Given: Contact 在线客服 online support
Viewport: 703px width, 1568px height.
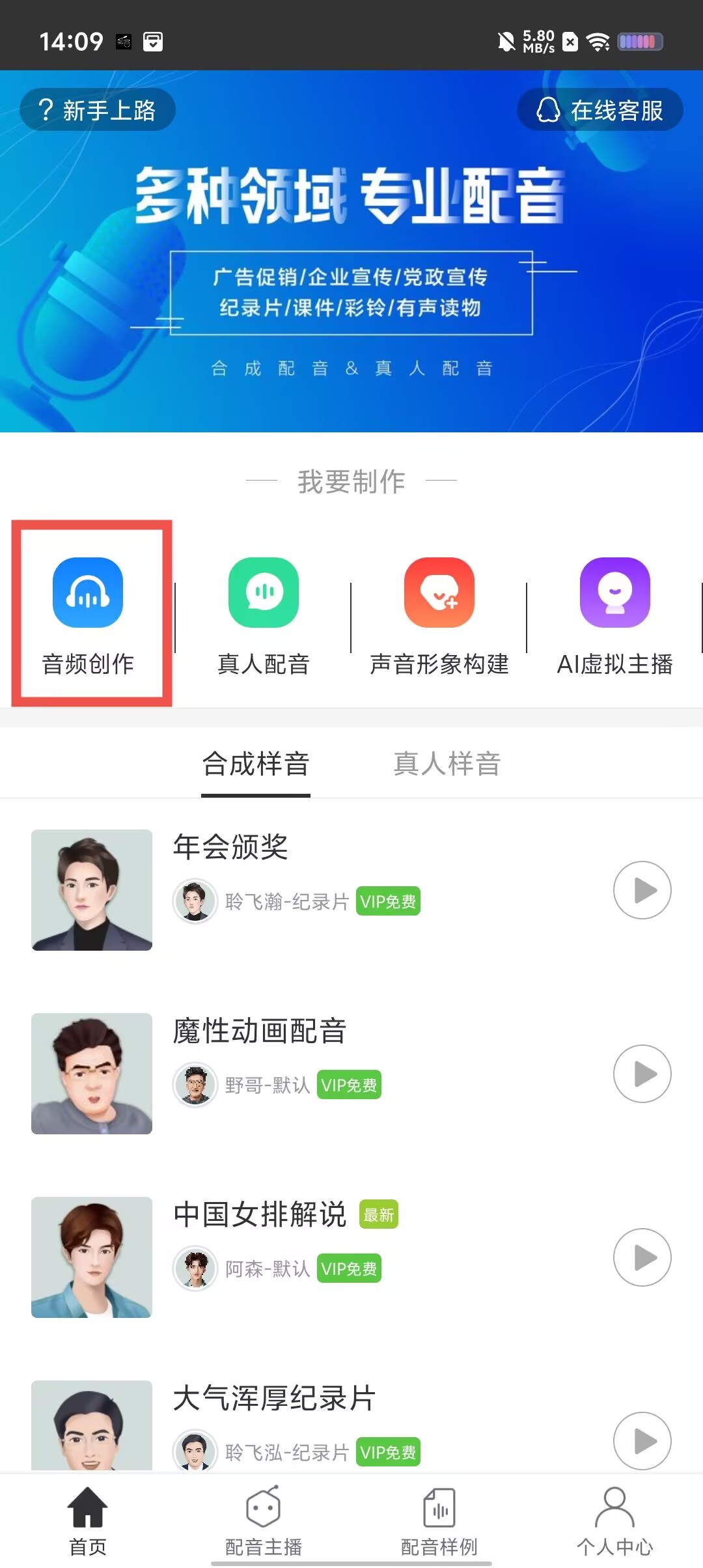Looking at the screenshot, I should [x=600, y=110].
